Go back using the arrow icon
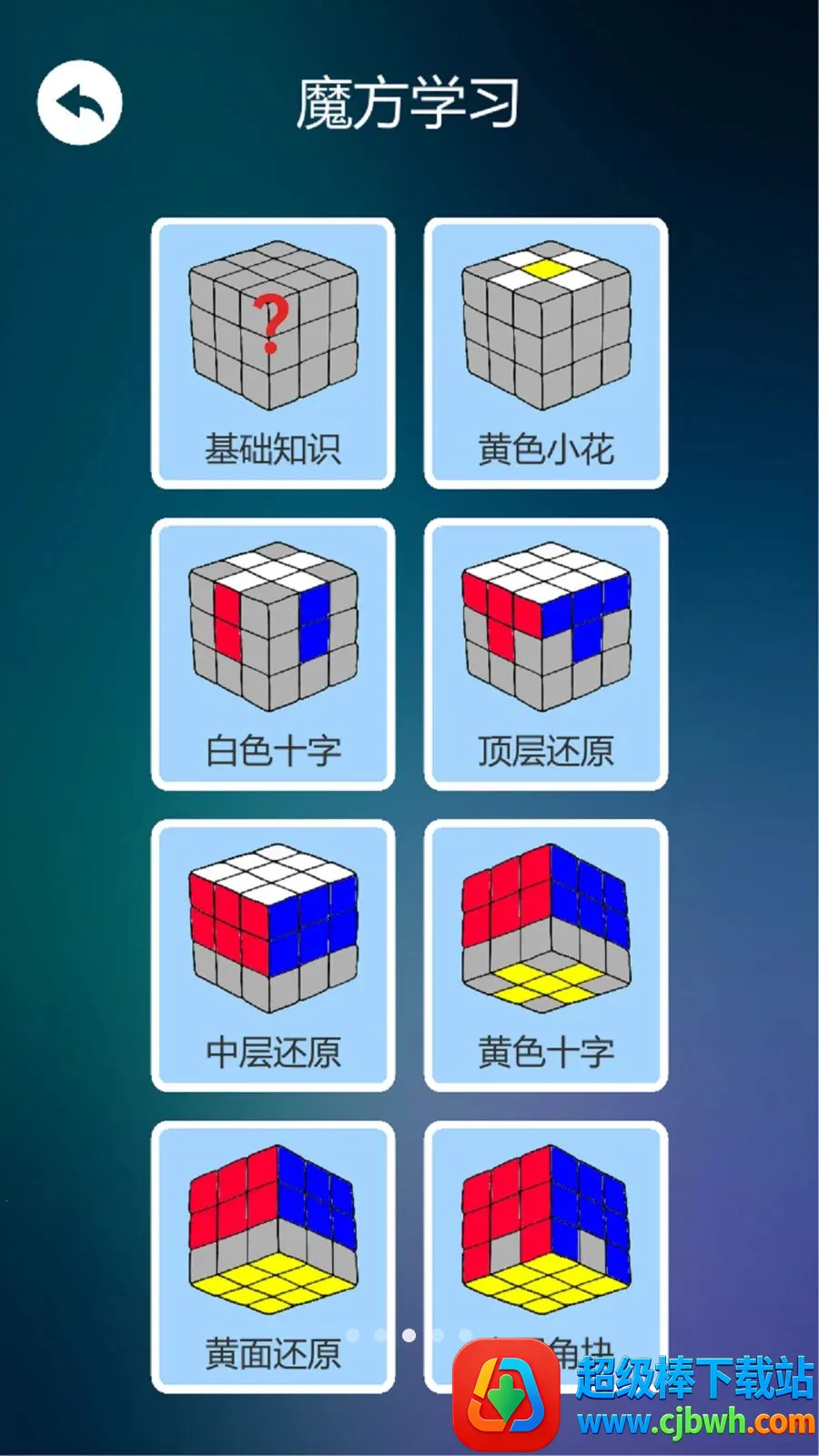Image resolution: width=819 pixels, height=1456 pixels. click(x=79, y=103)
